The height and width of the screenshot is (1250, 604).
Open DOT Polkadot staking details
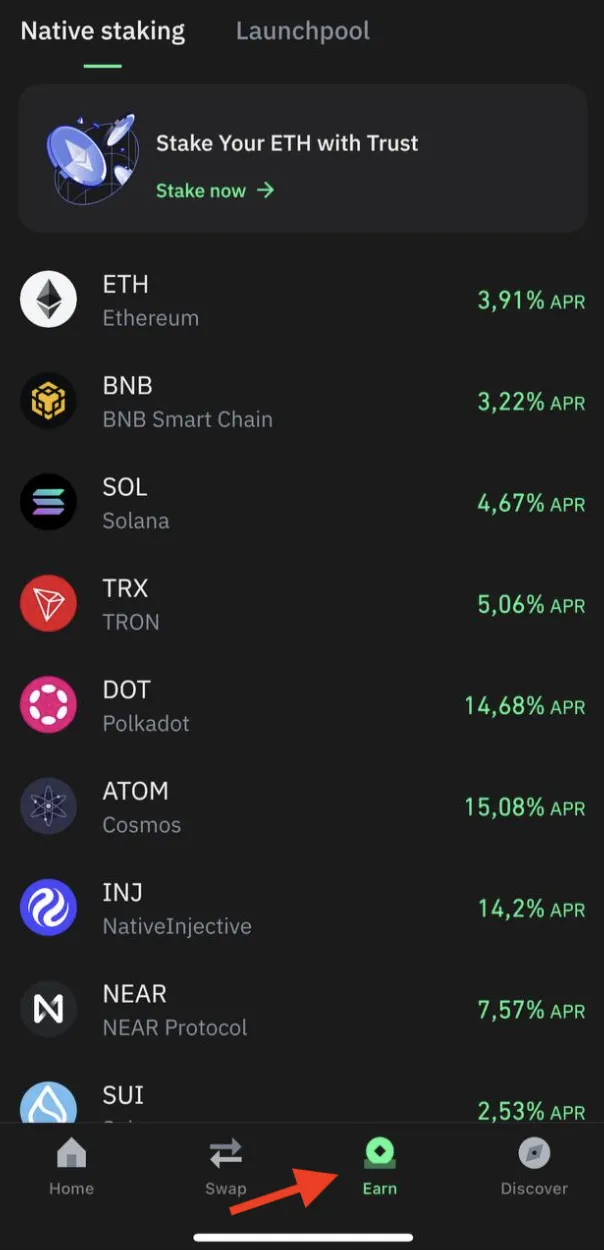click(301, 706)
